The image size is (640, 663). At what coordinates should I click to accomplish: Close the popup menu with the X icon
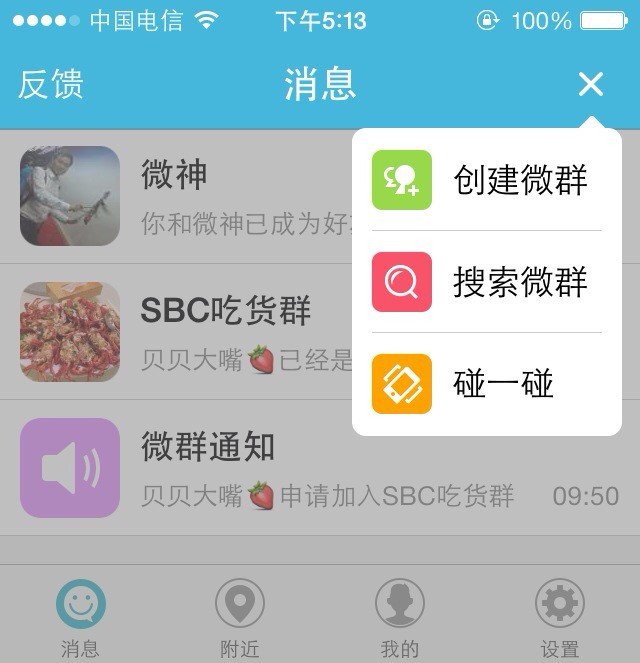[x=591, y=85]
